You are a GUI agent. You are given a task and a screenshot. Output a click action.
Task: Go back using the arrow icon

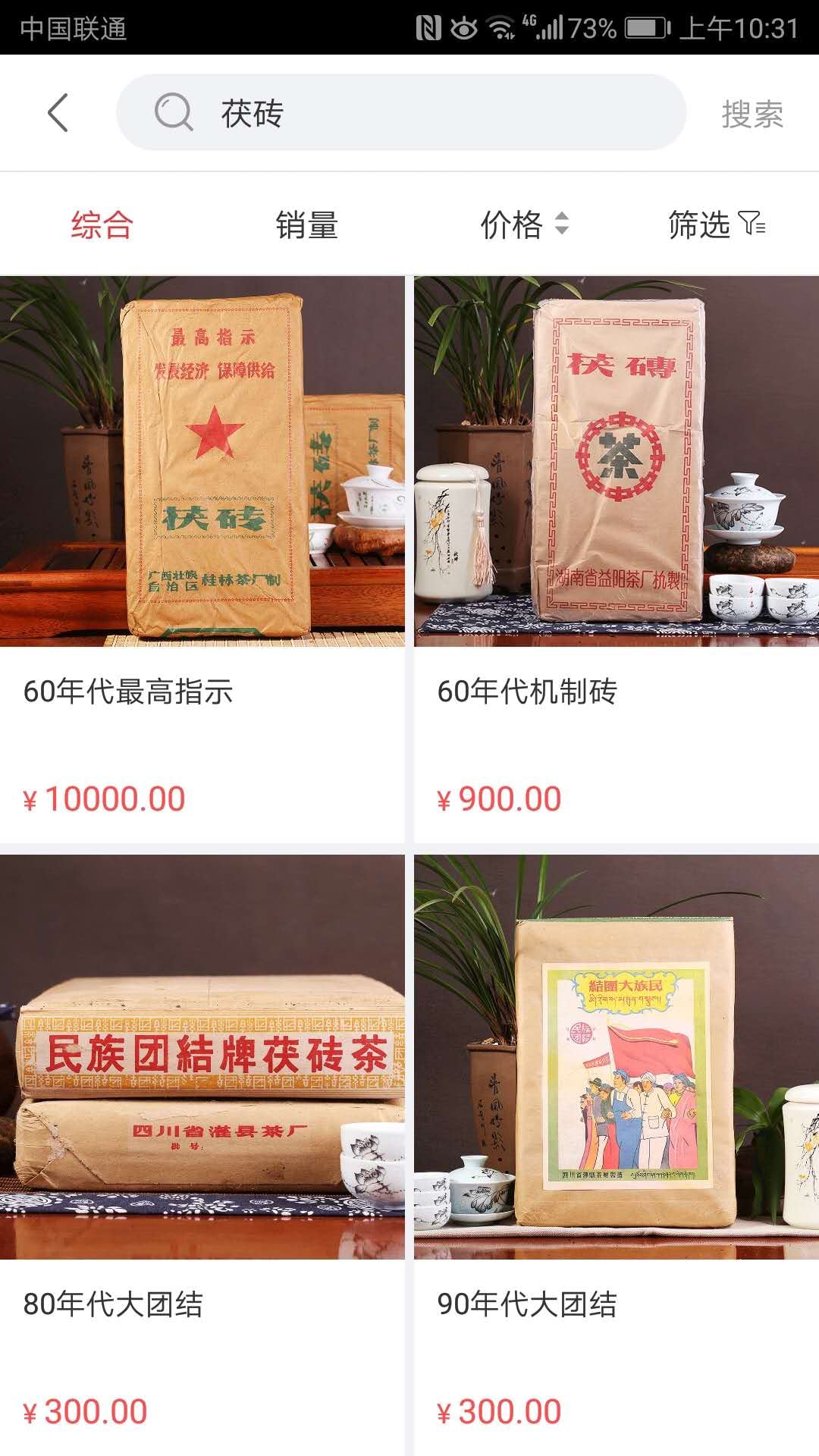click(x=58, y=113)
